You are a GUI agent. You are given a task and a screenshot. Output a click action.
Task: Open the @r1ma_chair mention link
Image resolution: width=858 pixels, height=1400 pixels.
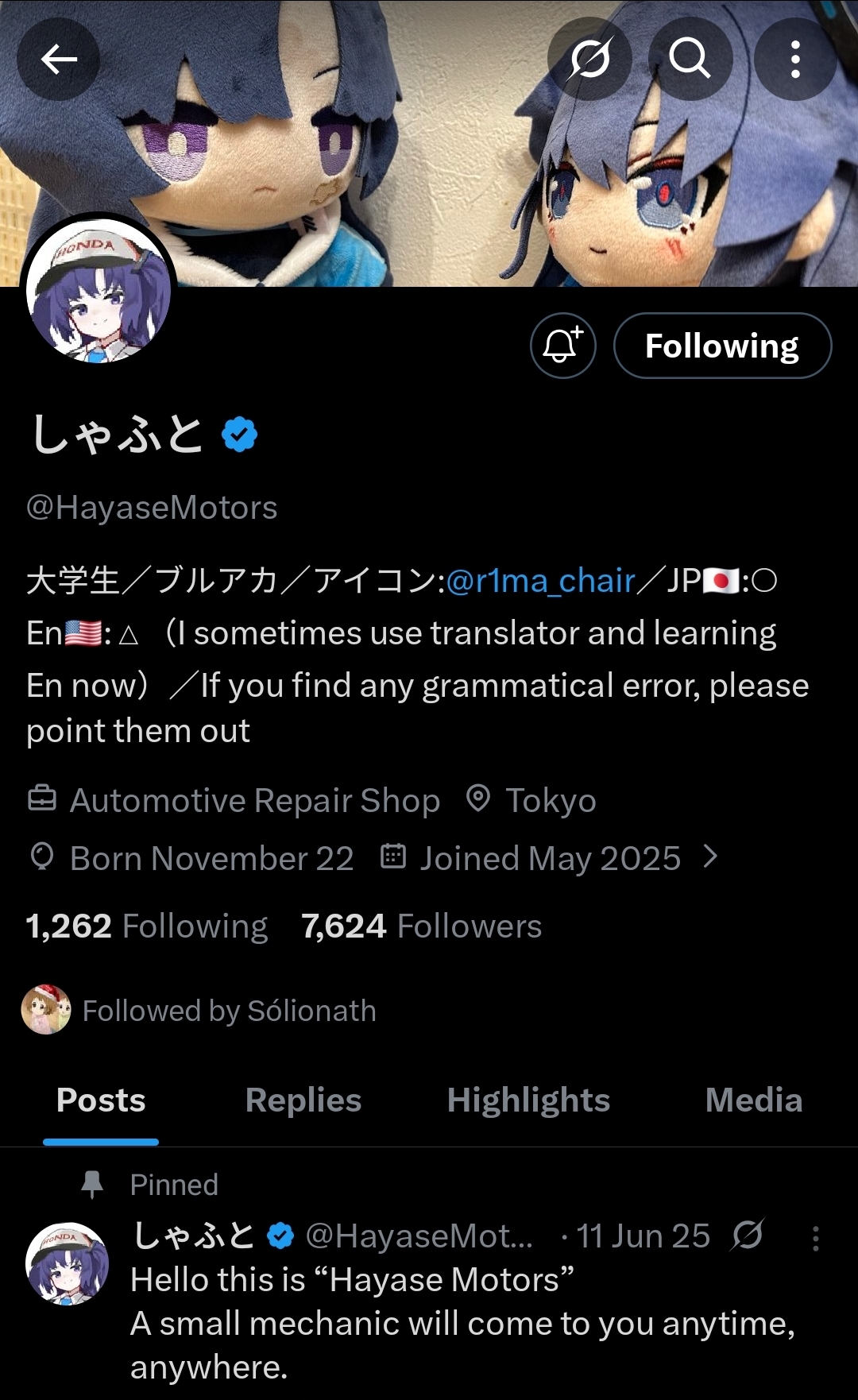(540, 581)
